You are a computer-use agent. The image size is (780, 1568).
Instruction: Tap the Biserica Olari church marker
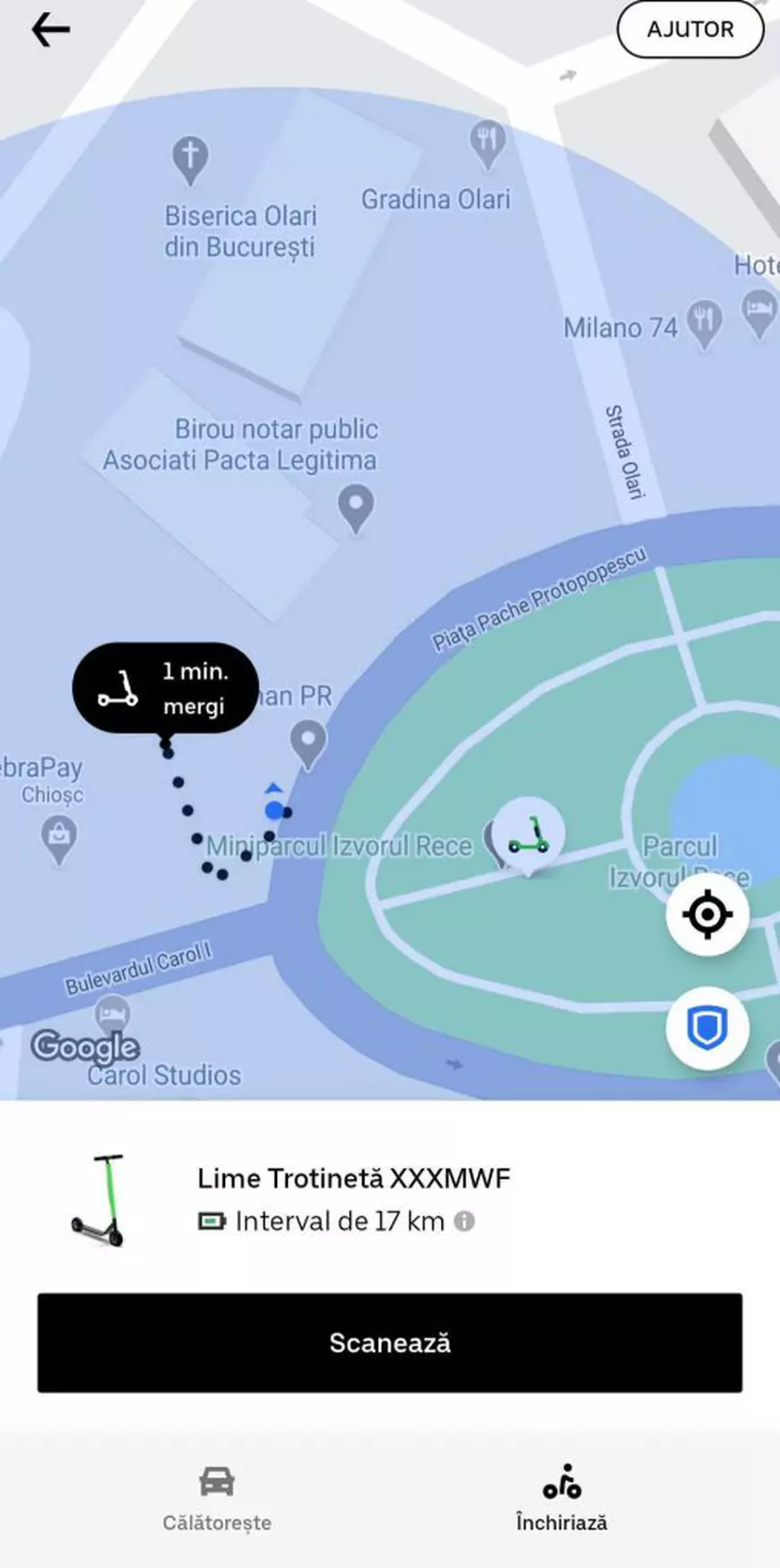[x=189, y=158]
